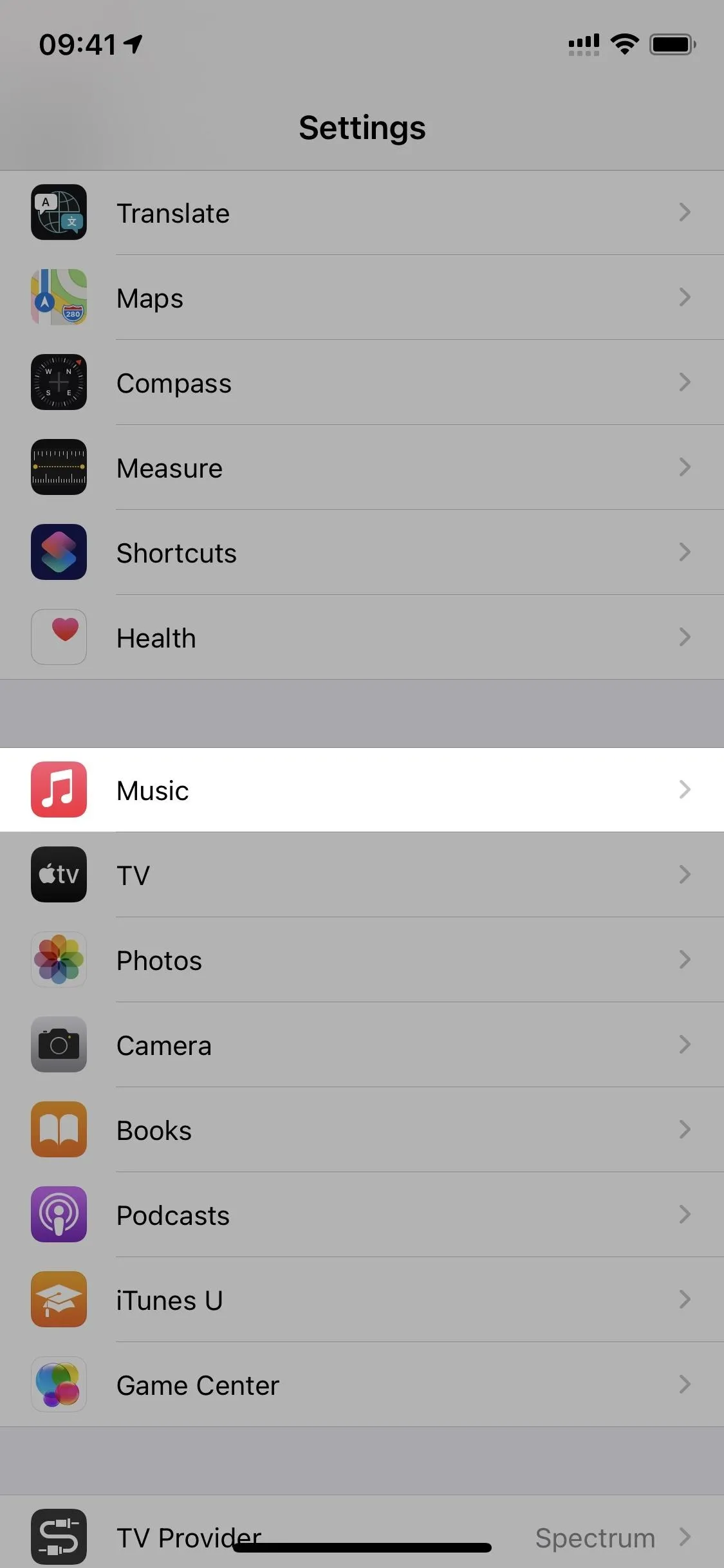The height and width of the screenshot is (1568, 724).
Task: Select the Camera settings row
Action: click(x=362, y=1045)
